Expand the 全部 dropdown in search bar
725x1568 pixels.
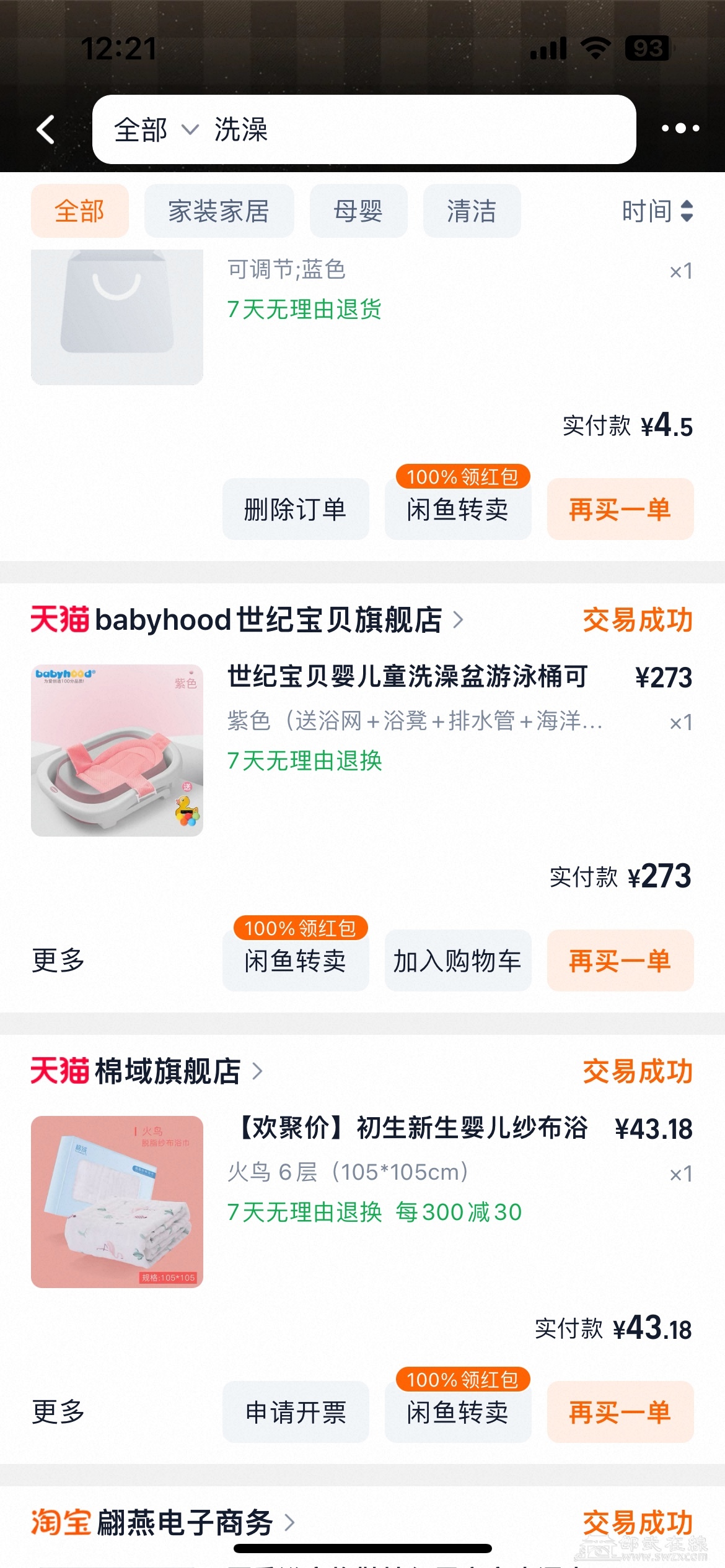(156, 130)
